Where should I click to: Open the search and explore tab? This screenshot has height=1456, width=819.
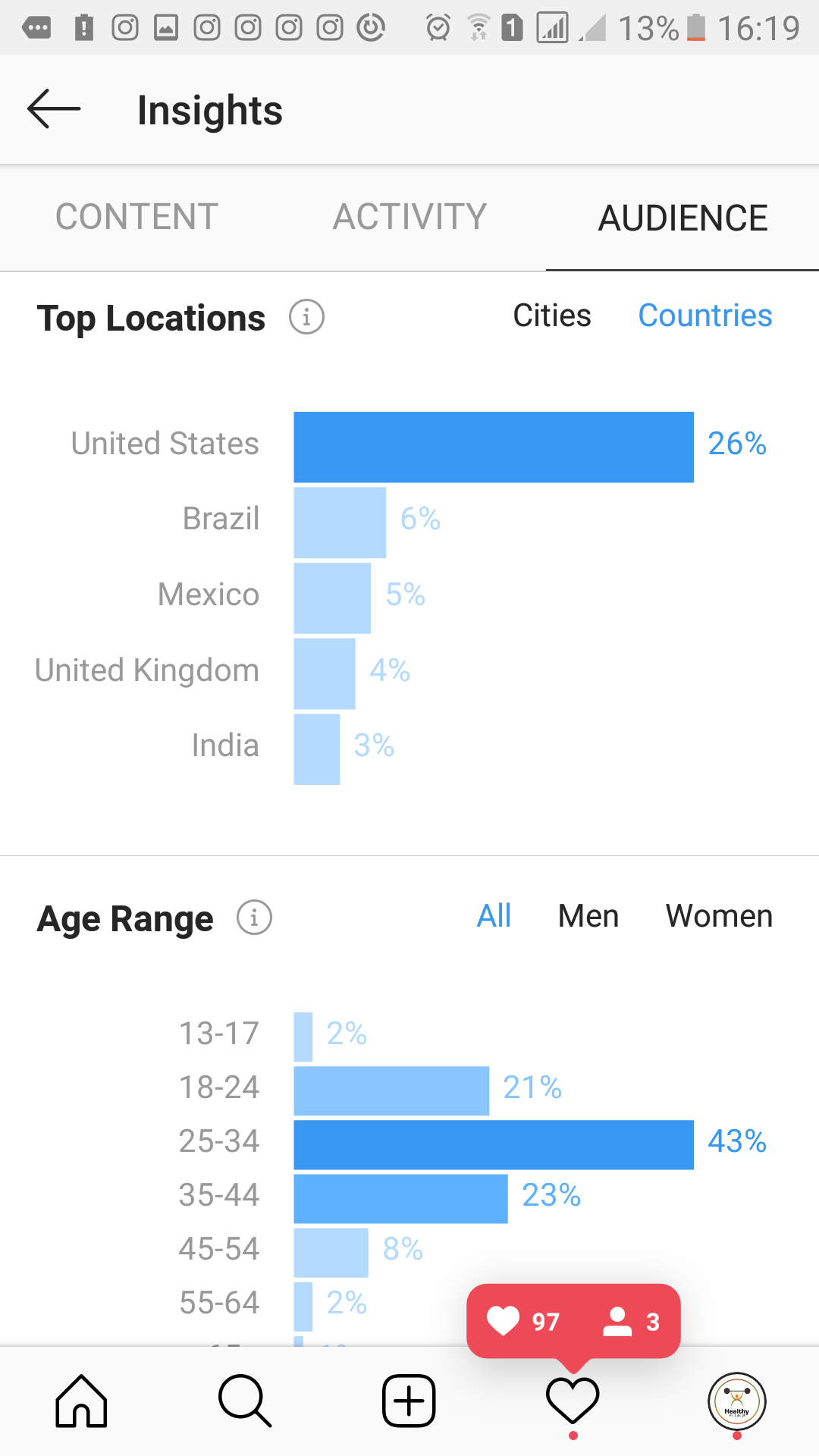coord(245,1401)
